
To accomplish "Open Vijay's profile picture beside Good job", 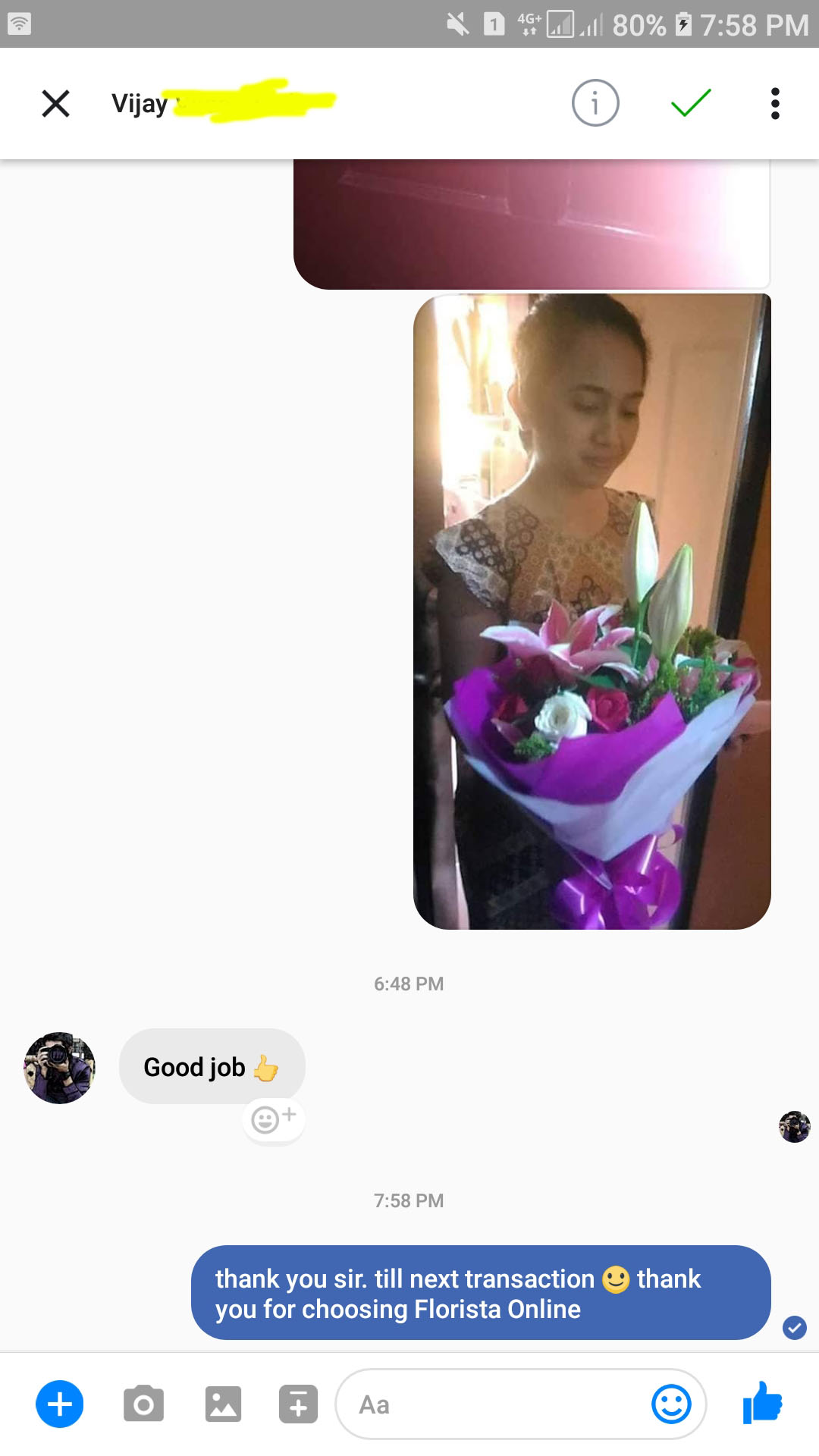I will [59, 1067].
